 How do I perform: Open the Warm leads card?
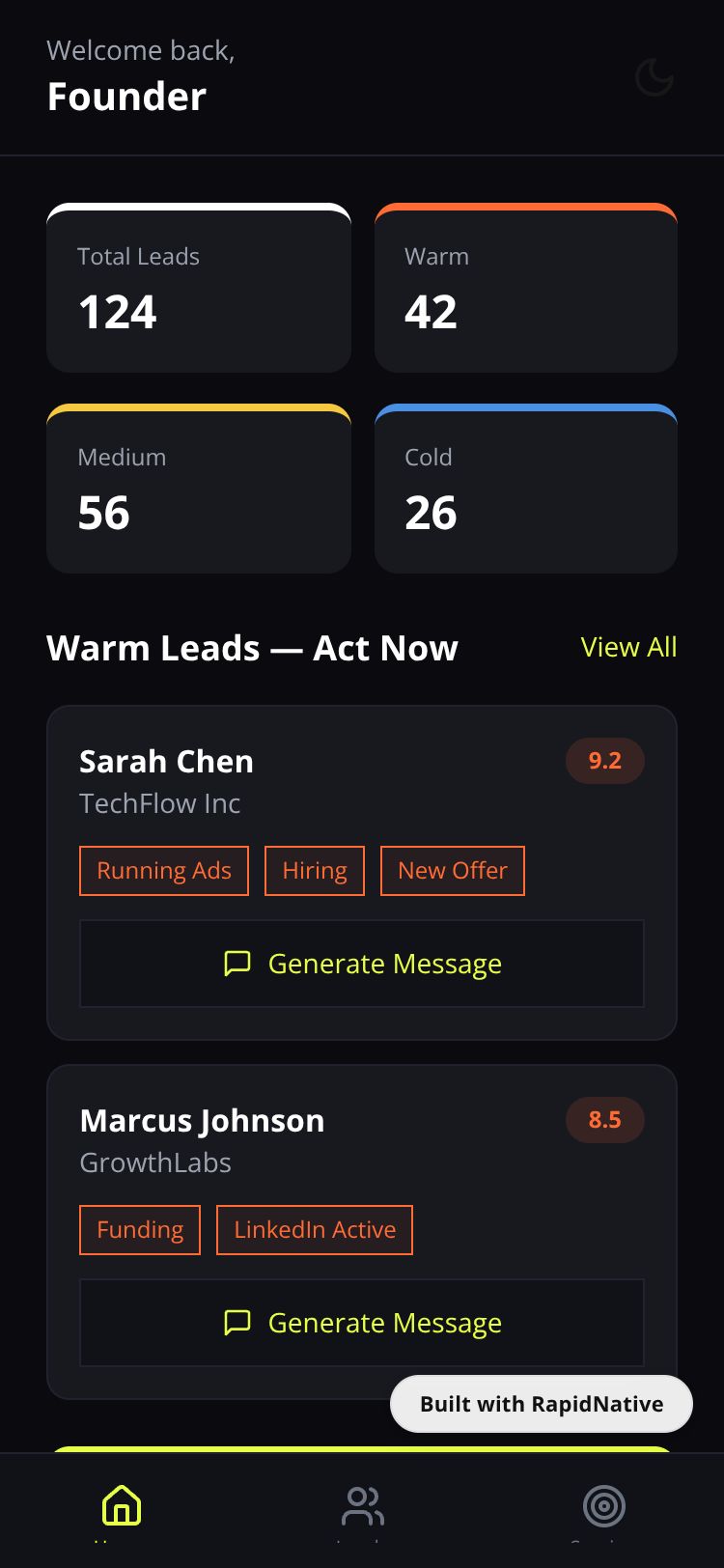525,290
